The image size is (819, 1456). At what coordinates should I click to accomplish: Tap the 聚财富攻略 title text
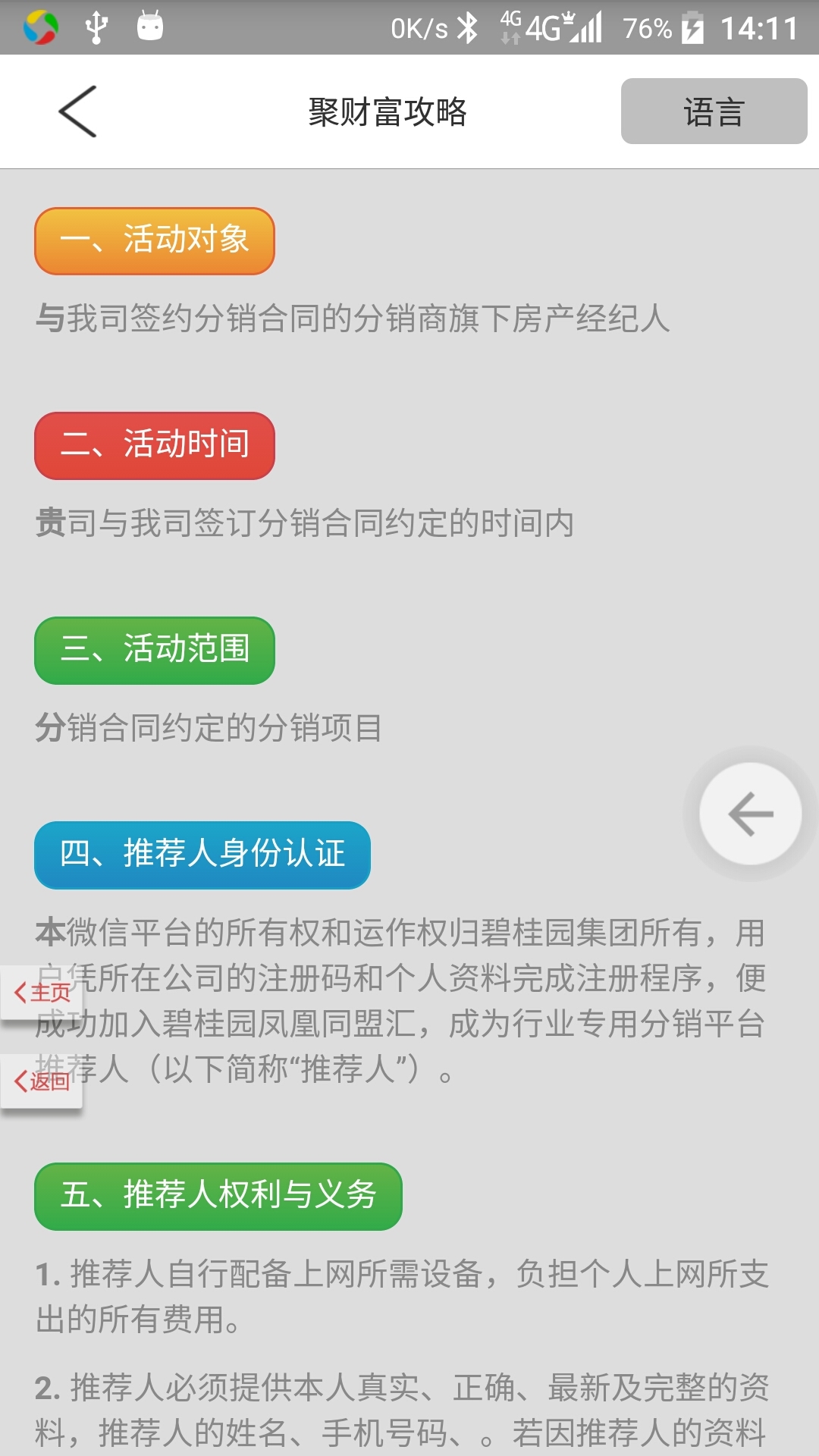389,111
